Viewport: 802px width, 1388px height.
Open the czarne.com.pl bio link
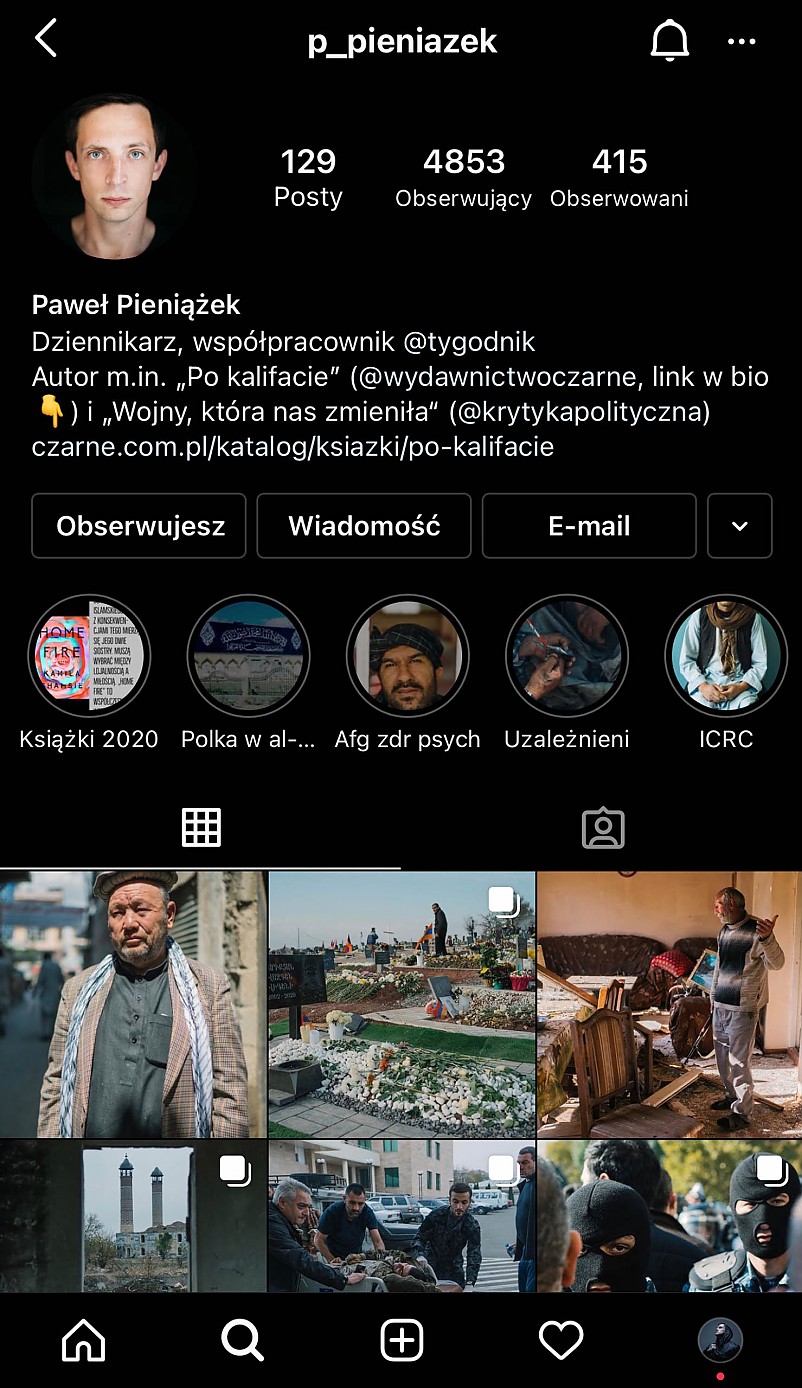[292, 446]
